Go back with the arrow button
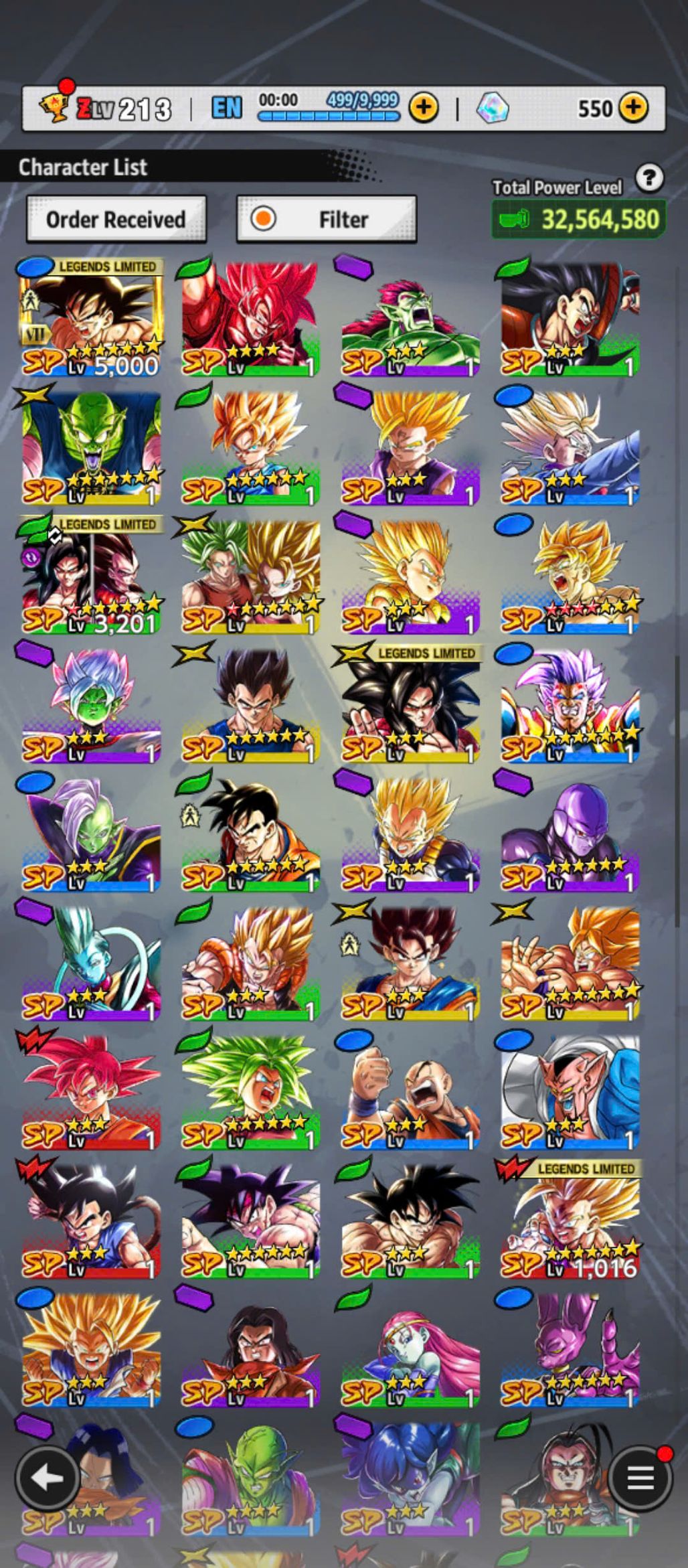 coord(46,1478)
